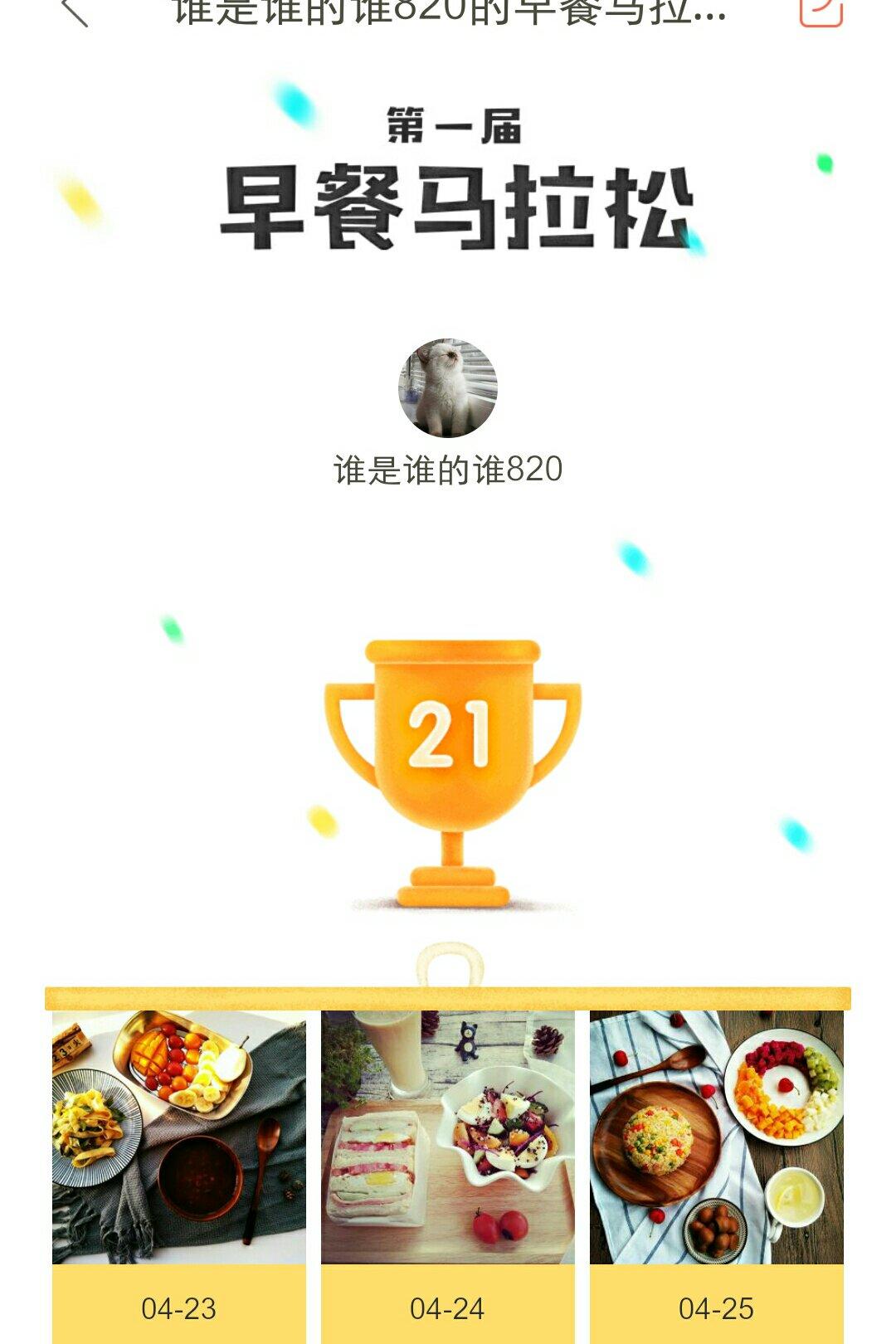Tap the share icon in the header
Image resolution: width=896 pixels, height=1344 pixels.
pos(821,10)
